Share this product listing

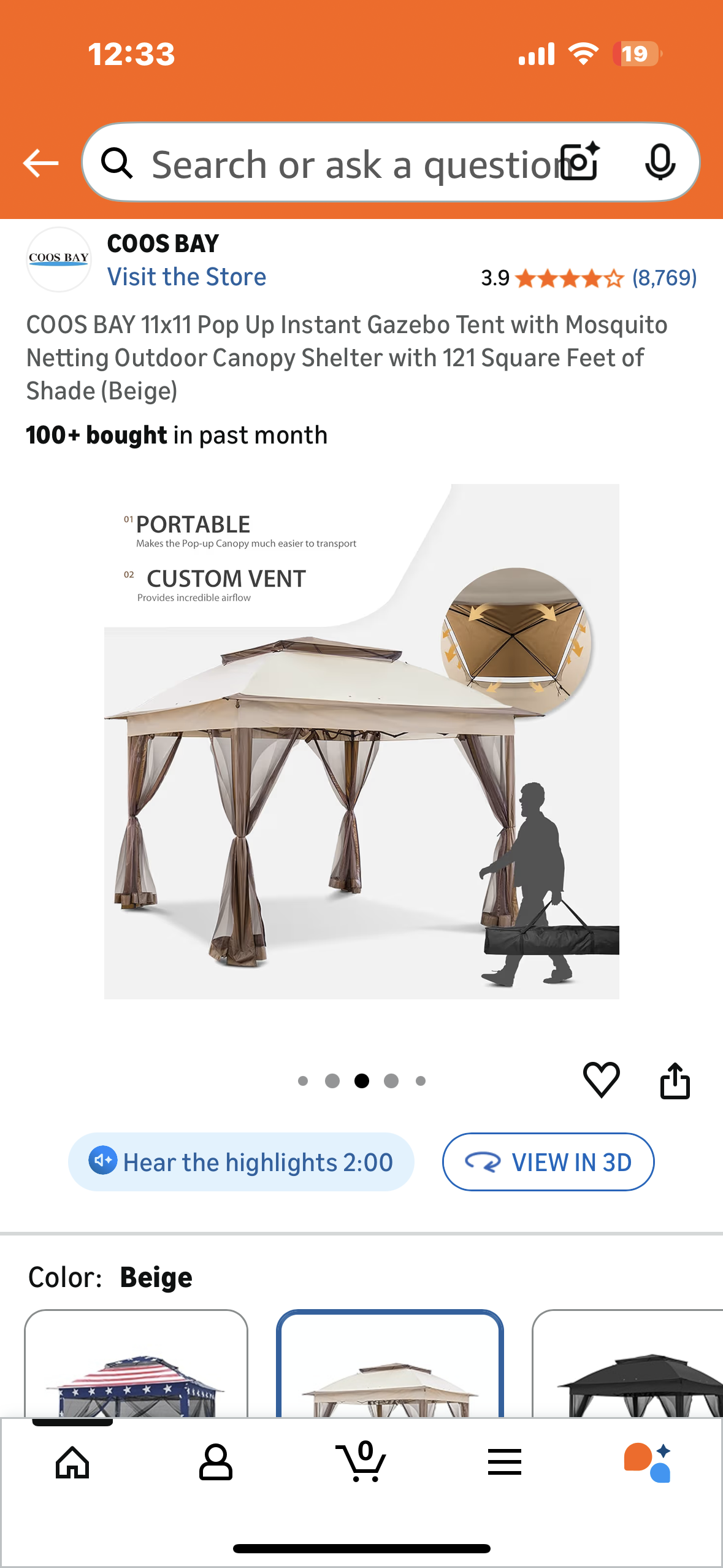[x=675, y=1080]
